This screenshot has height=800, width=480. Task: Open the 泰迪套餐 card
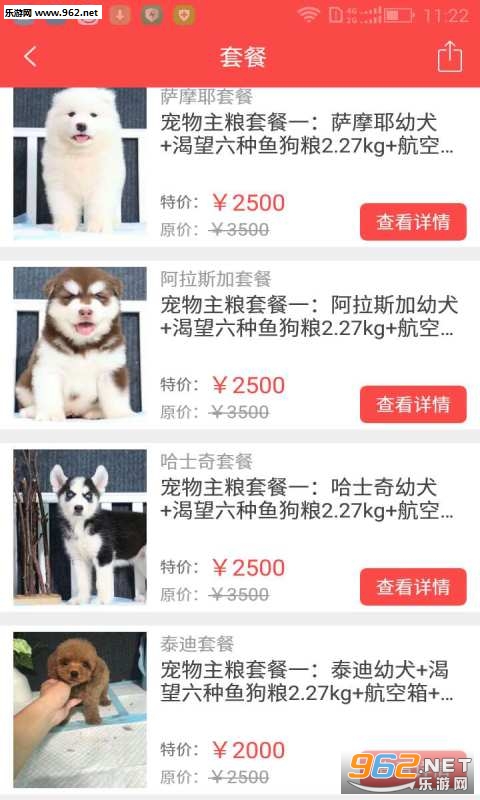(x=240, y=712)
